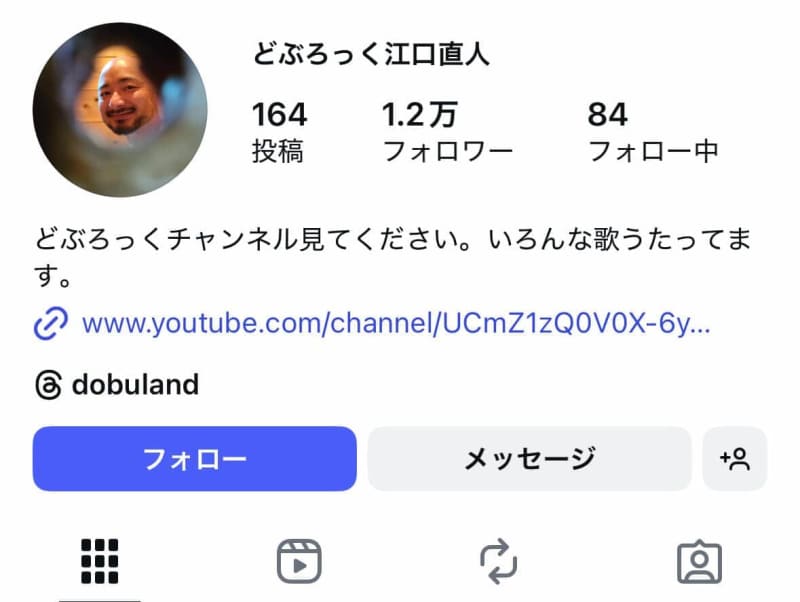Open the profile picture
Image resolution: width=800 pixels, height=602 pixels.
tap(120, 109)
